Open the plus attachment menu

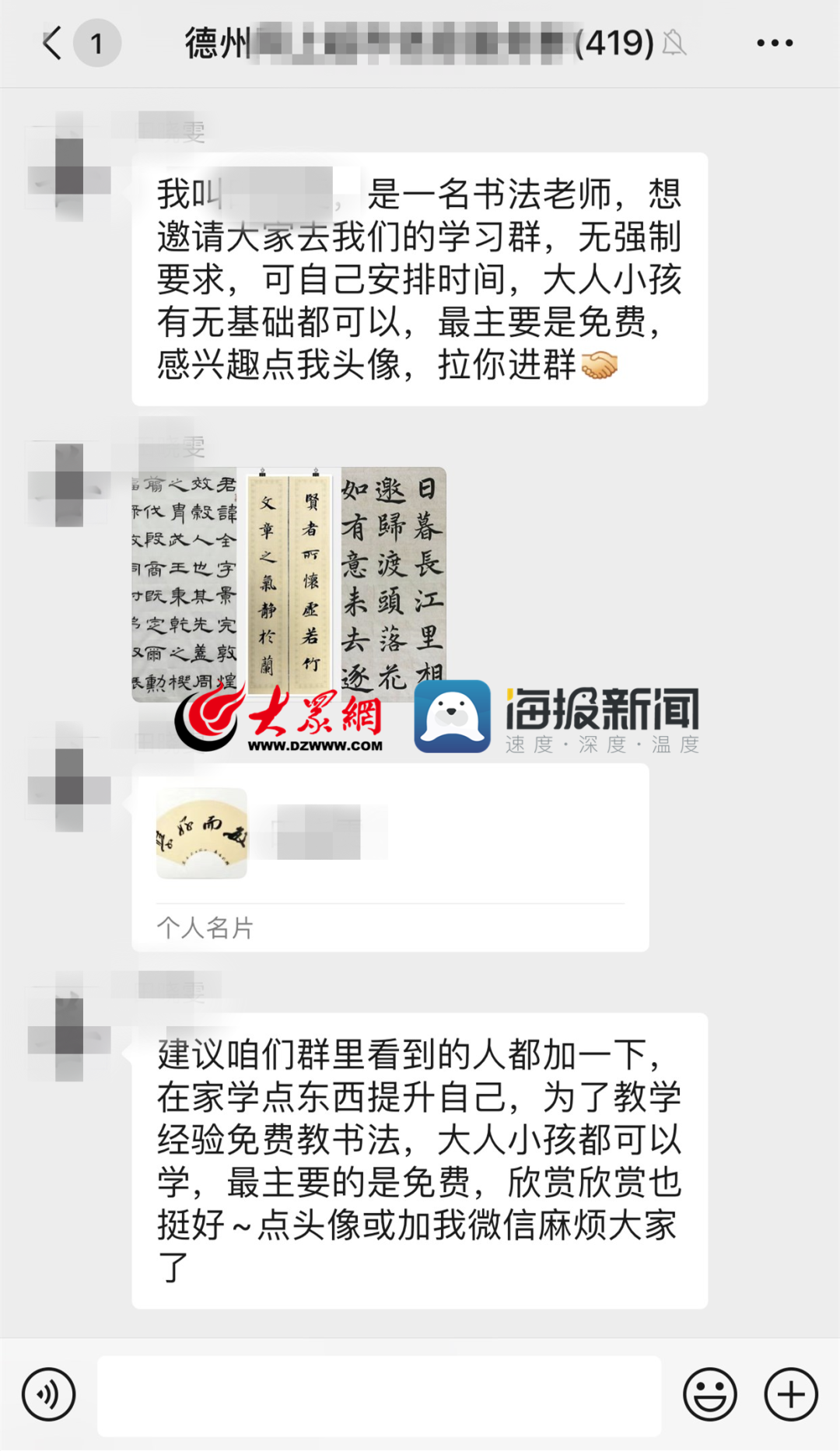tap(791, 1394)
